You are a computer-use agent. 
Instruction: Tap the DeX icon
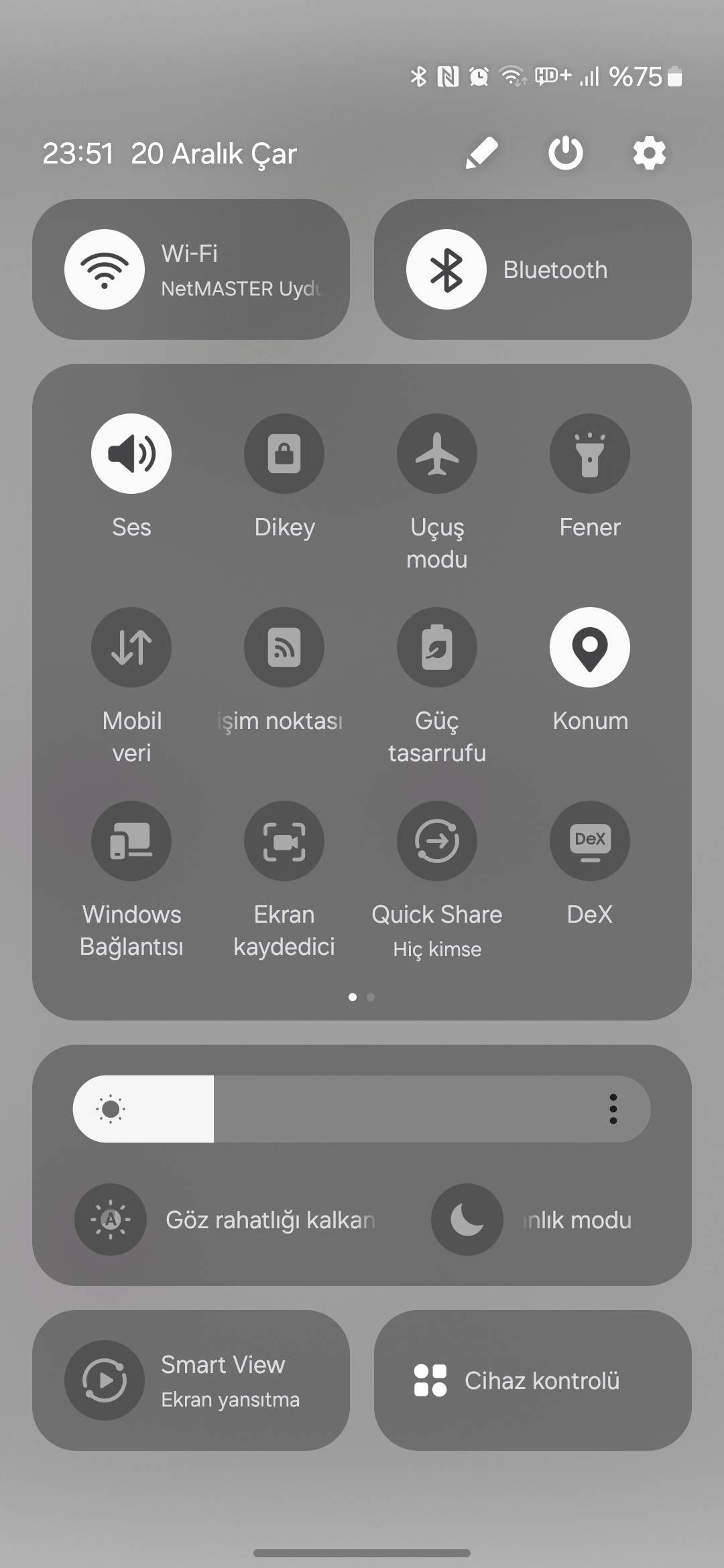click(x=589, y=841)
